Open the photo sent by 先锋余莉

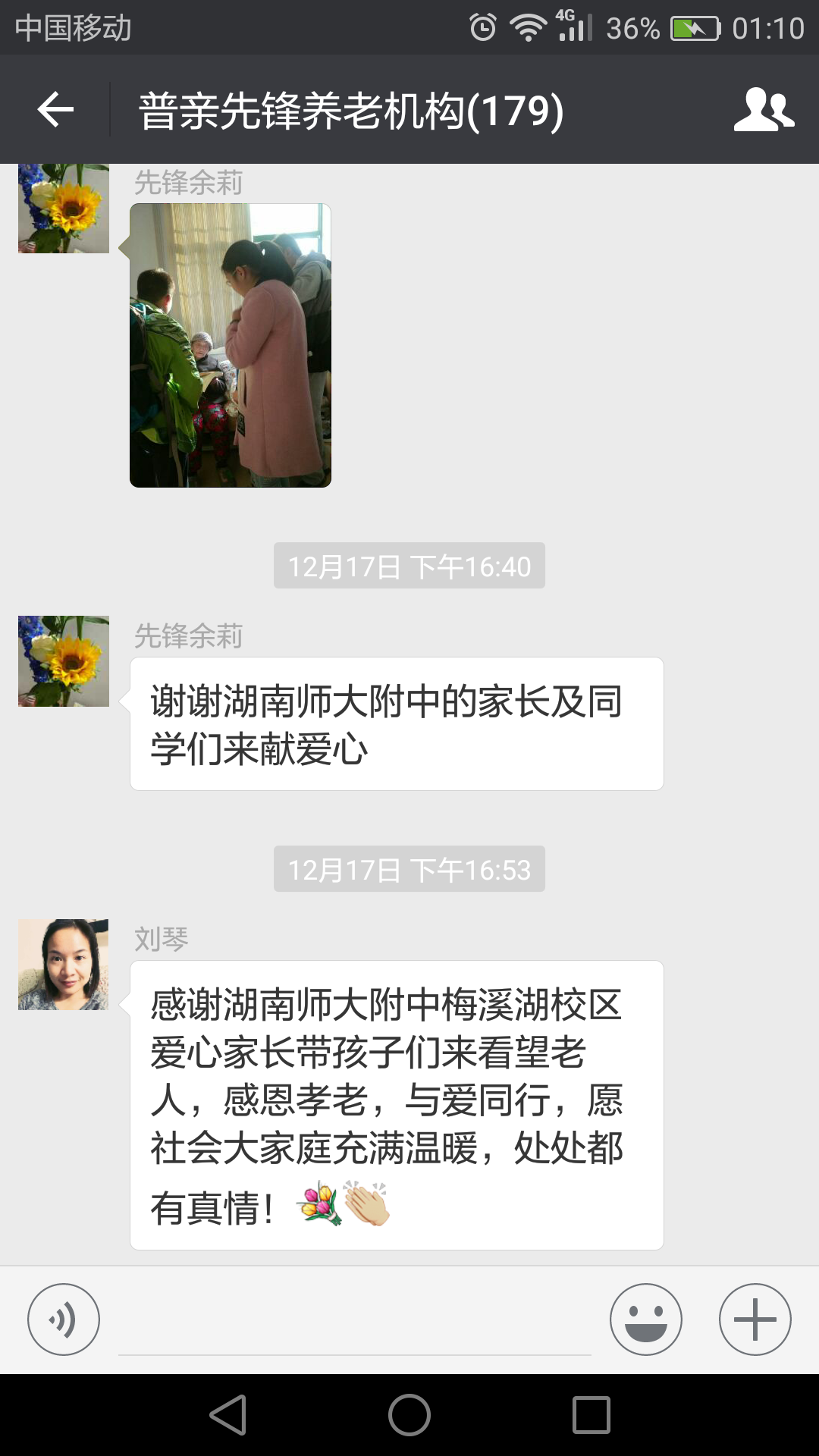(231, 345)
